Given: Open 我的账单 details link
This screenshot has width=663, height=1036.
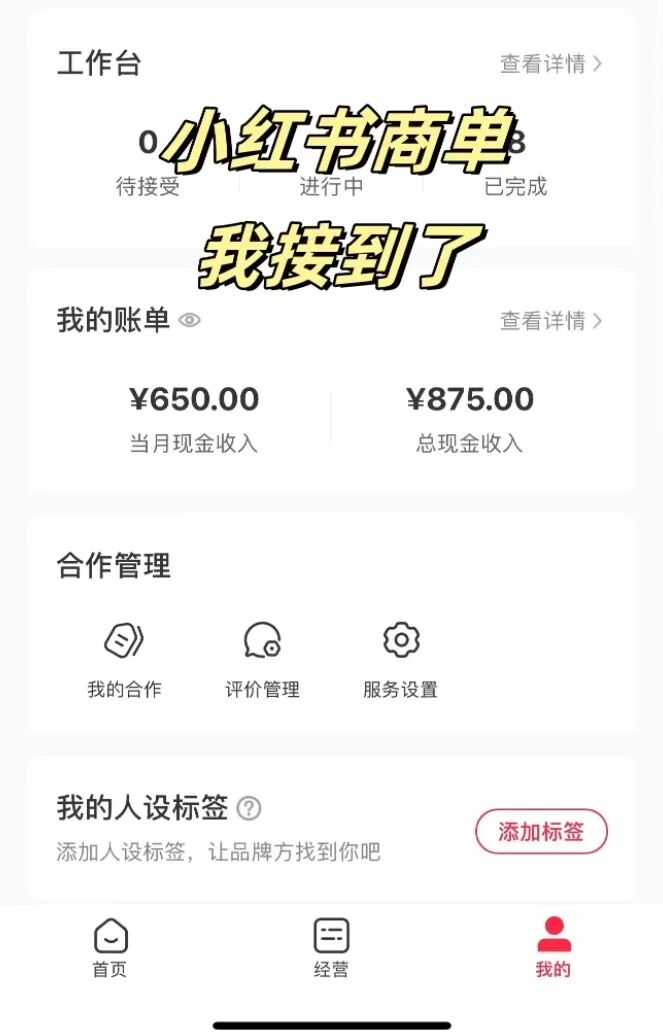Looking at the screenshot, I should (551, 321).
